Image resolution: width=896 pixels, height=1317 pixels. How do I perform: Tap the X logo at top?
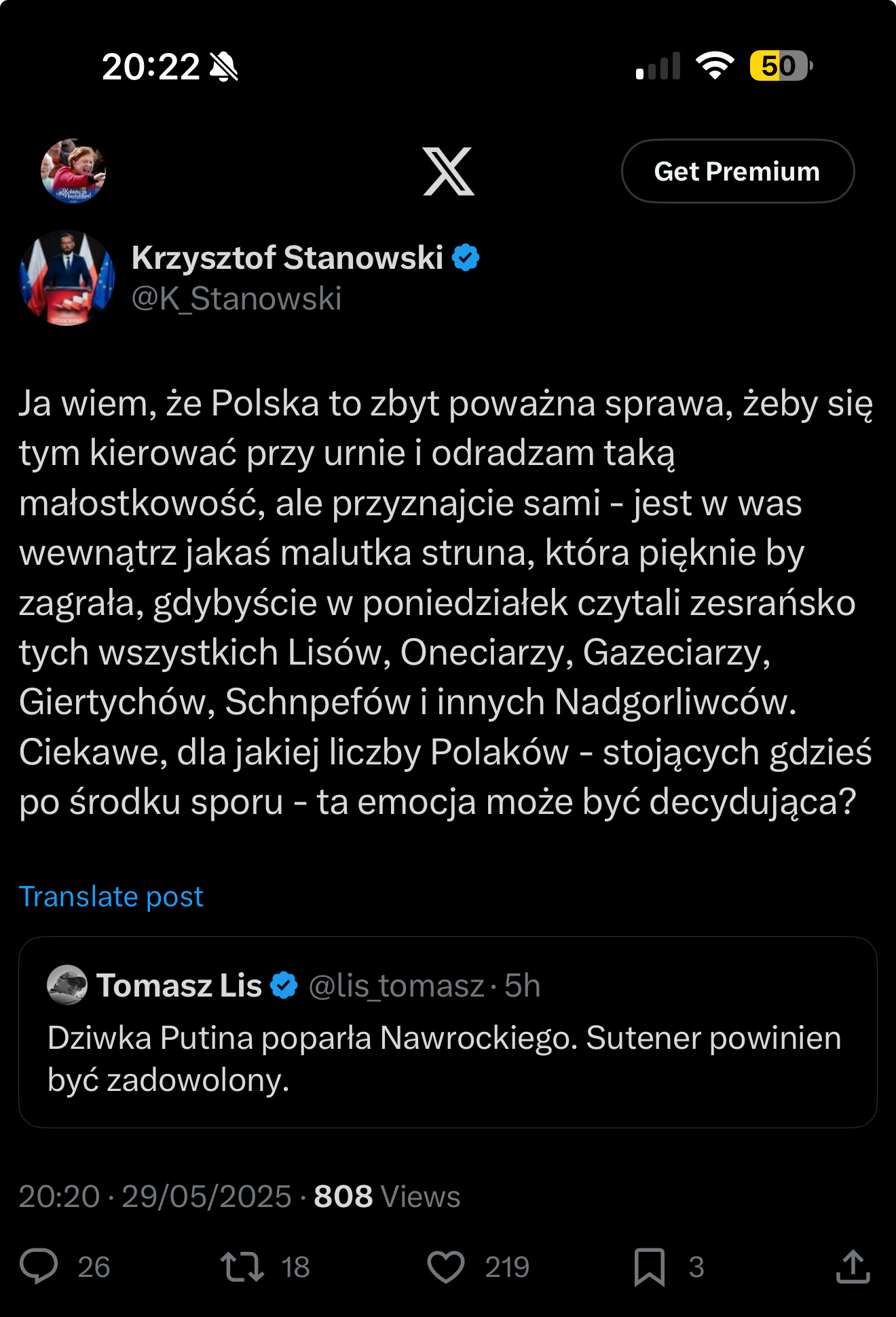448,171
